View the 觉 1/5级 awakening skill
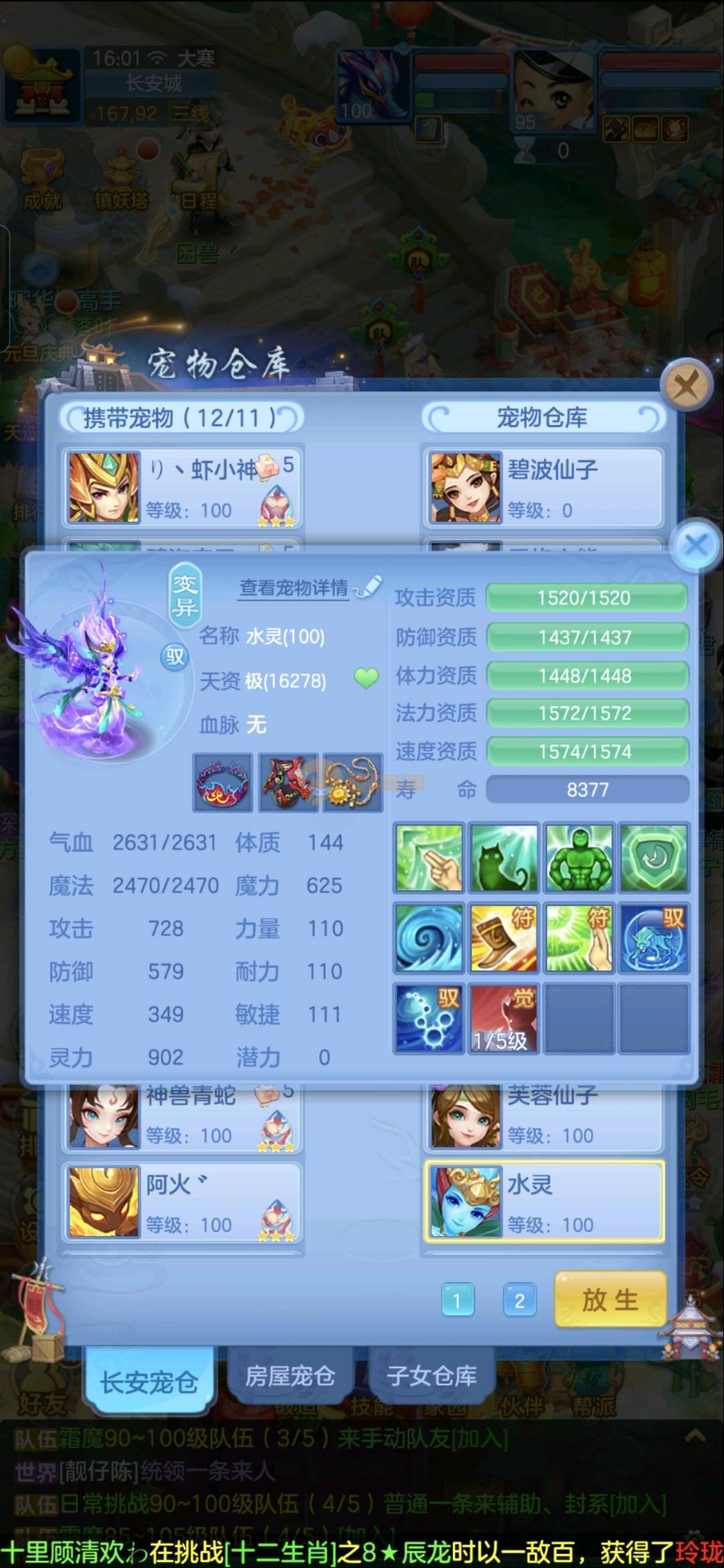The image size is (724, 1568). point(504,1017)
